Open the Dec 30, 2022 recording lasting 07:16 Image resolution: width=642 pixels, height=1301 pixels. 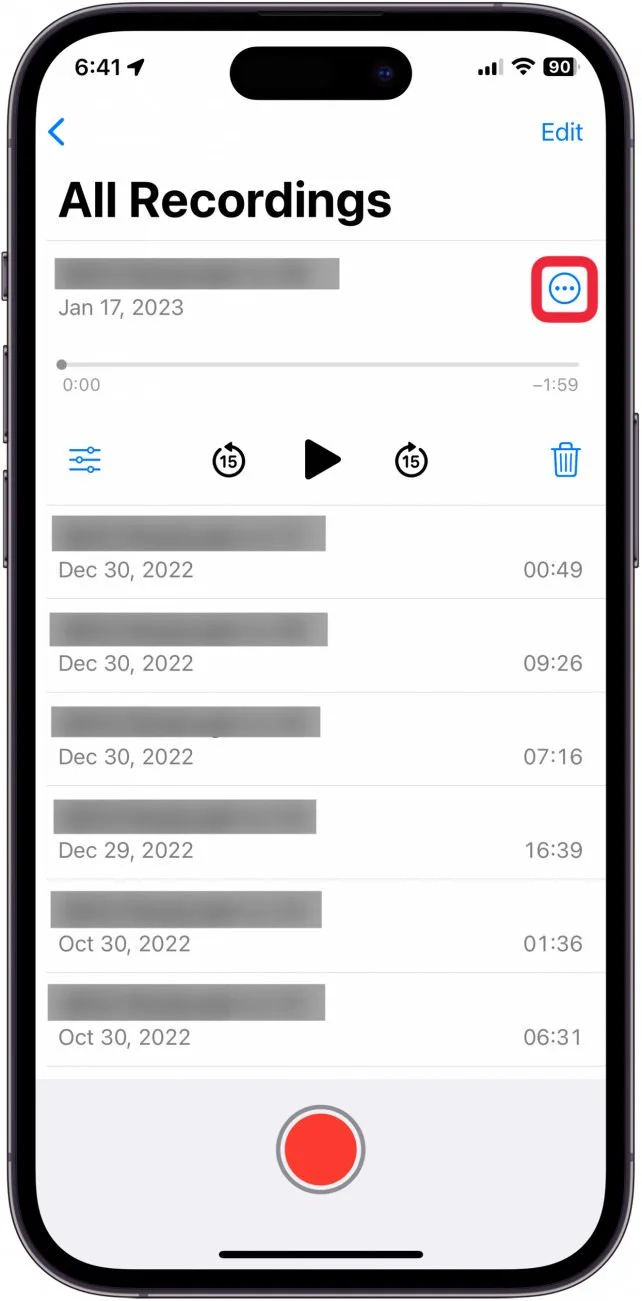click(320, 739)
